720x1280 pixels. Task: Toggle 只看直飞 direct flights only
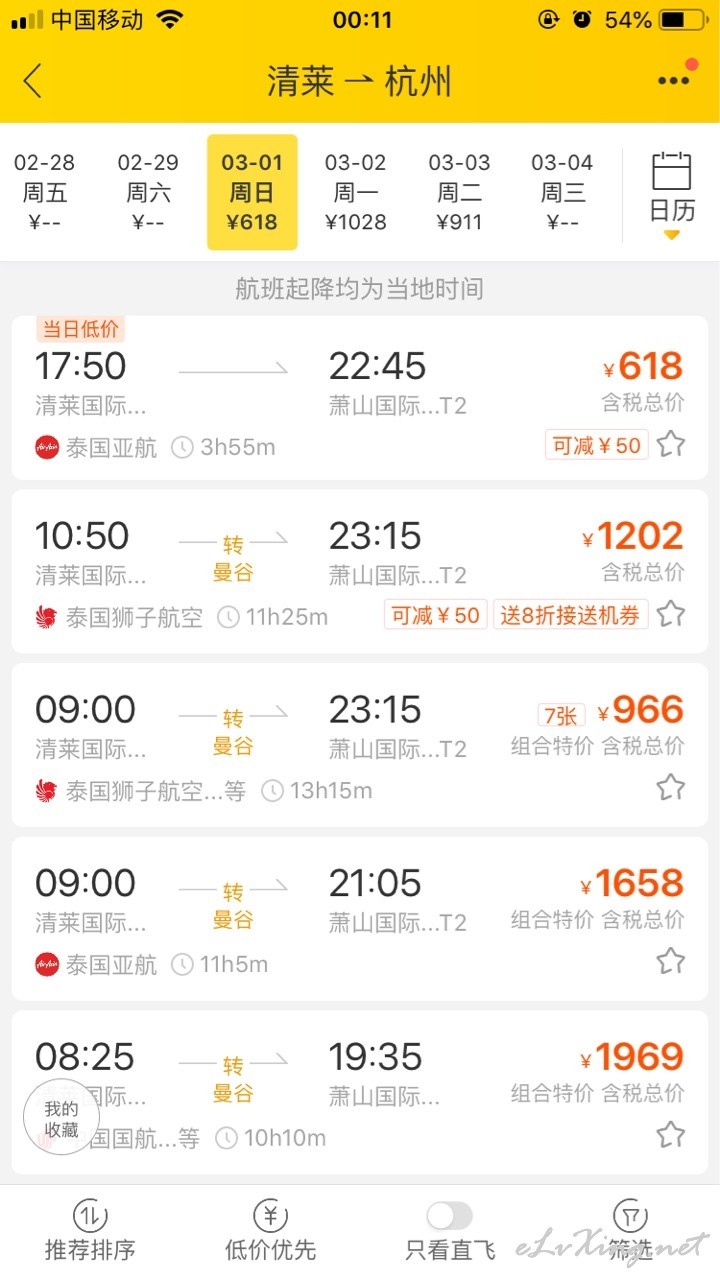click(x=450, y=1231)
